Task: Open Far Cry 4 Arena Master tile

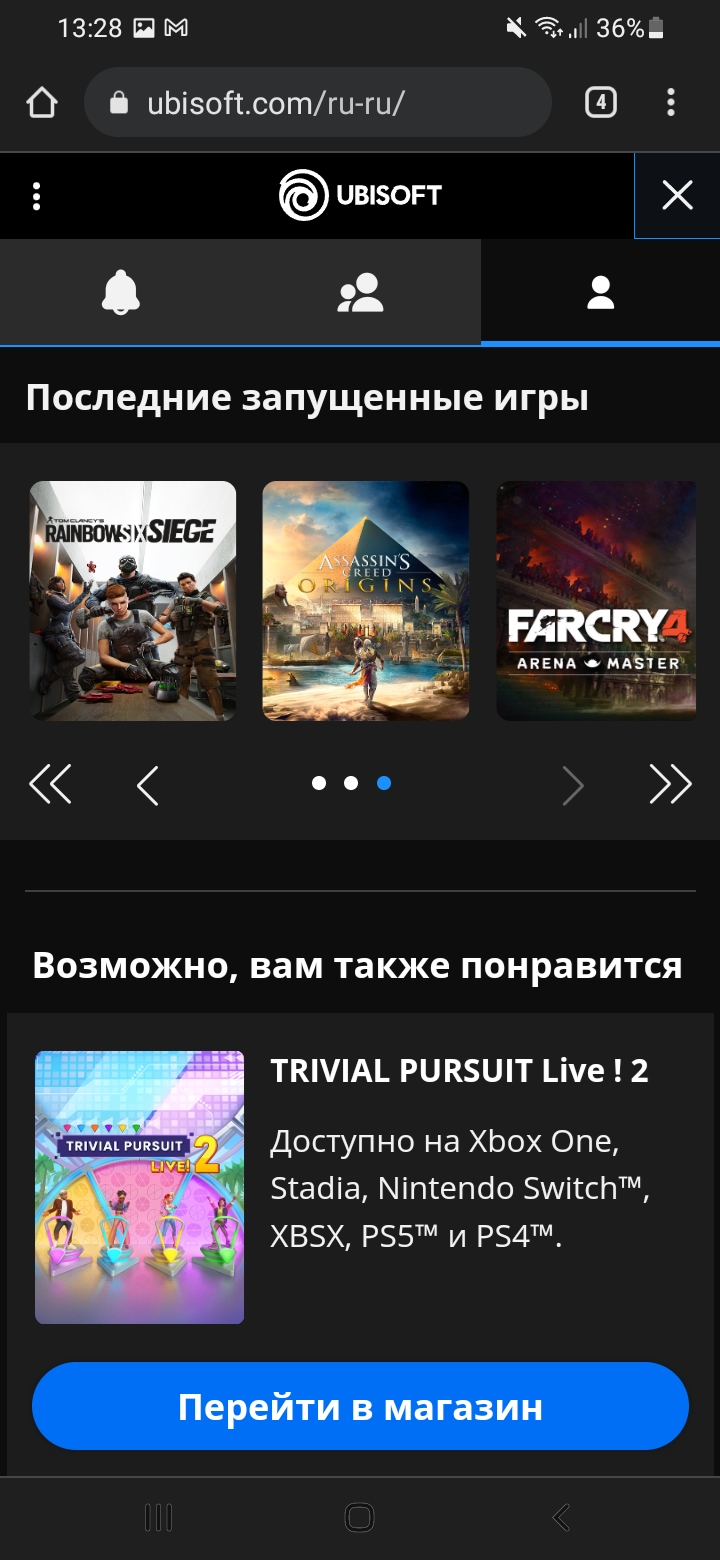Action: coord(597,601)
